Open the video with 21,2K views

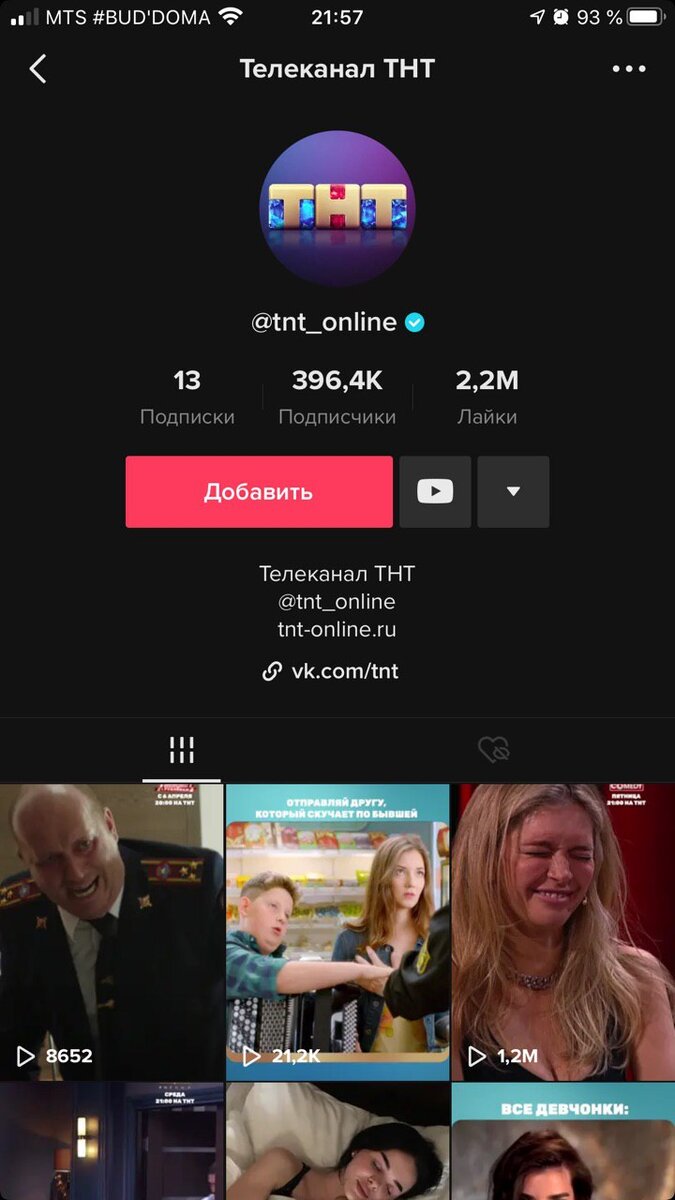click(x=337, y=932)
